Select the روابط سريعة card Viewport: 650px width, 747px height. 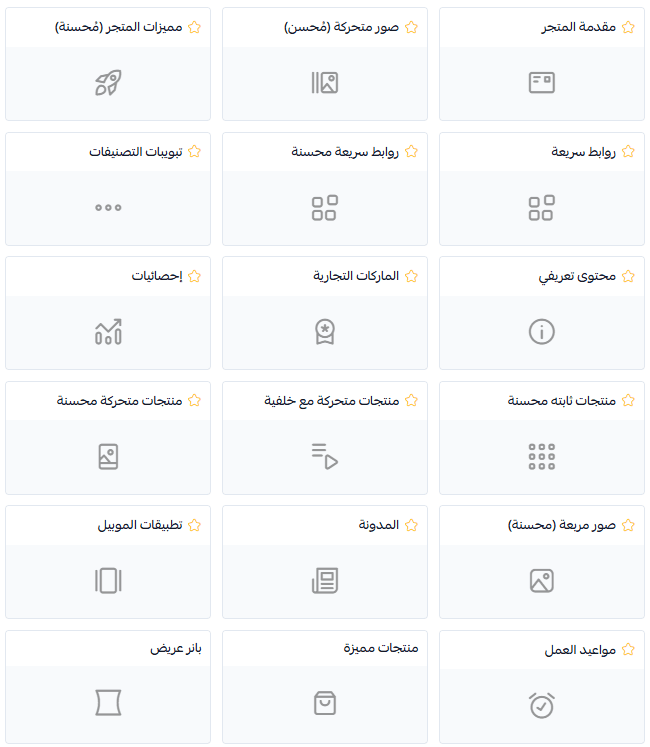tap(541, 207)
